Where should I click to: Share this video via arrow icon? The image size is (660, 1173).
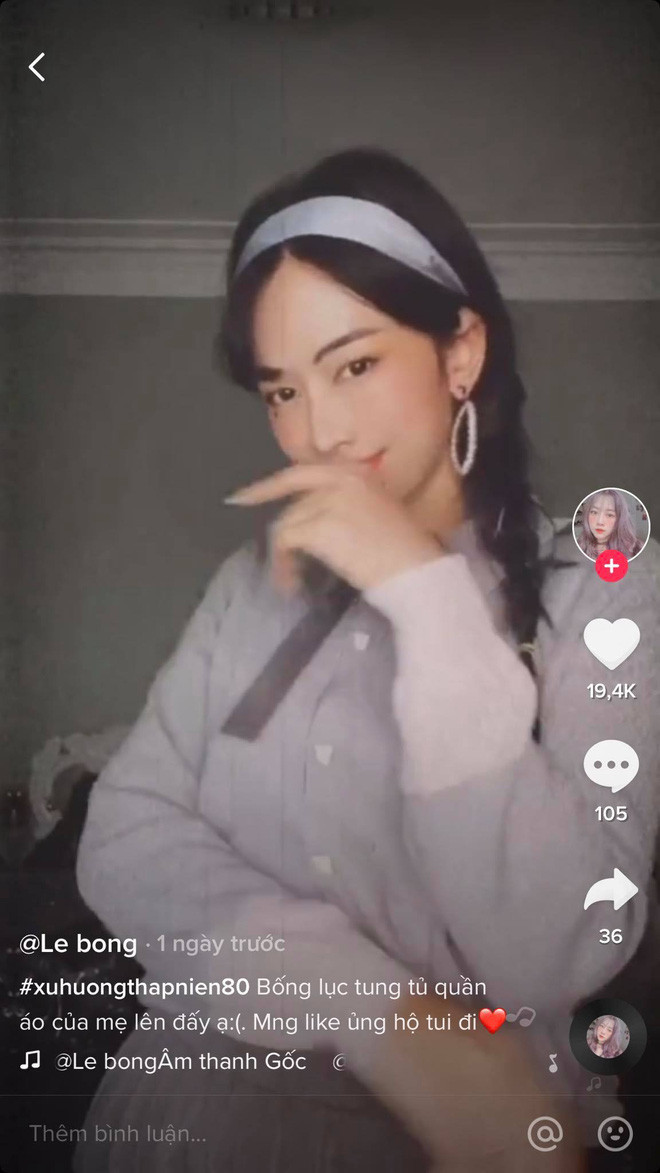[x=611, y=890]
